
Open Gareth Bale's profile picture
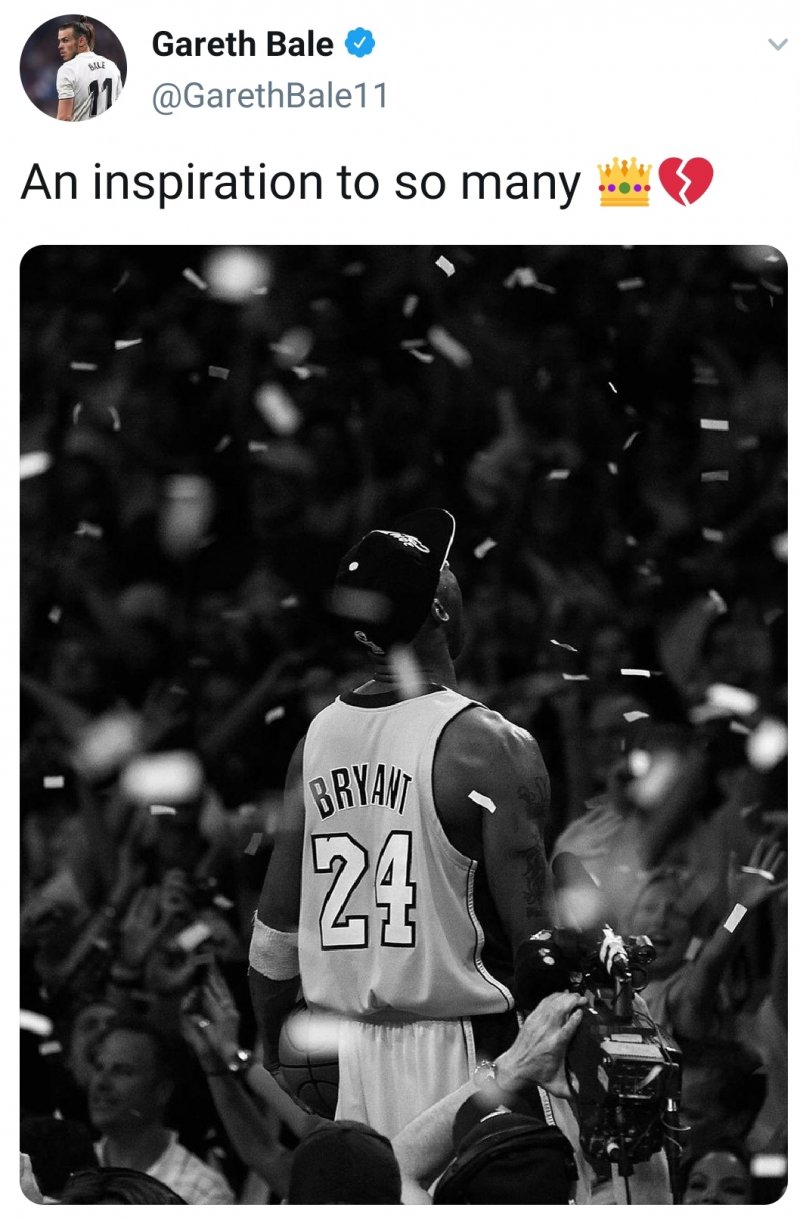click(x=72, y=68)
